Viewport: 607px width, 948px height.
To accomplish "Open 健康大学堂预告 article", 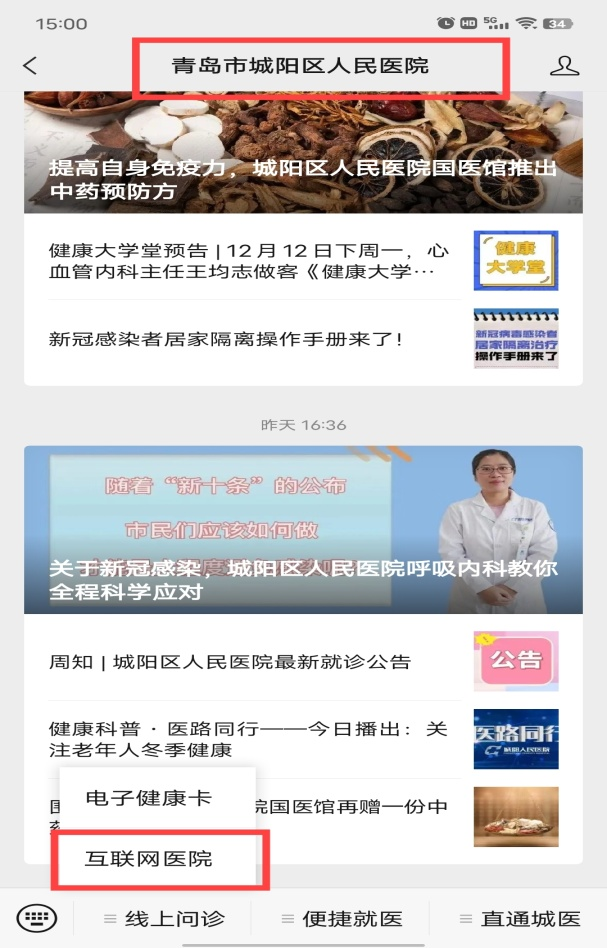I will (250, 260).
